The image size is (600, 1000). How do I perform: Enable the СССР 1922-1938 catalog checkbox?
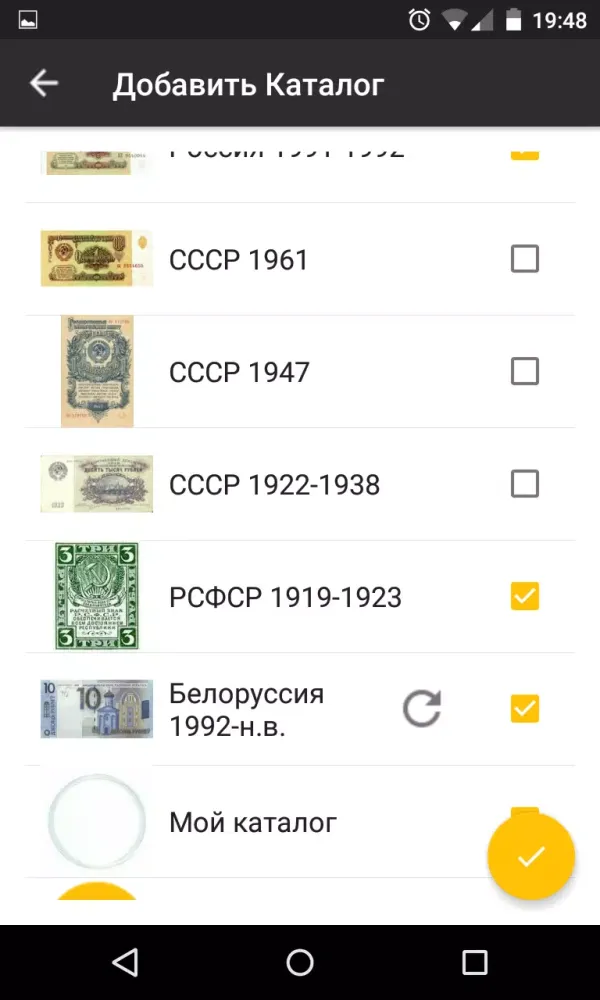(x=524, y=484)
